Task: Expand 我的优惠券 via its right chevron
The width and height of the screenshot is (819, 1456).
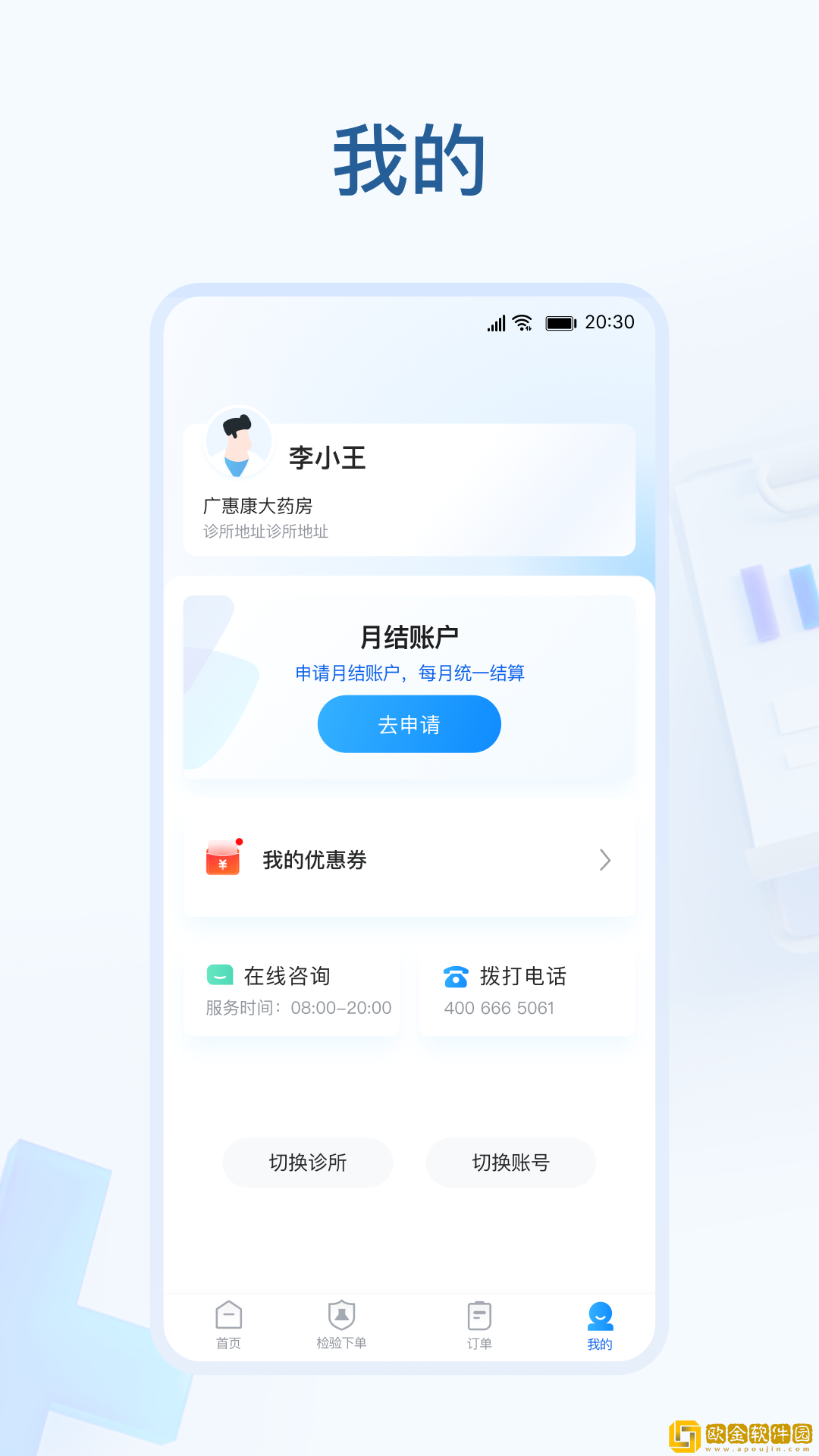Action: (604, 860)
